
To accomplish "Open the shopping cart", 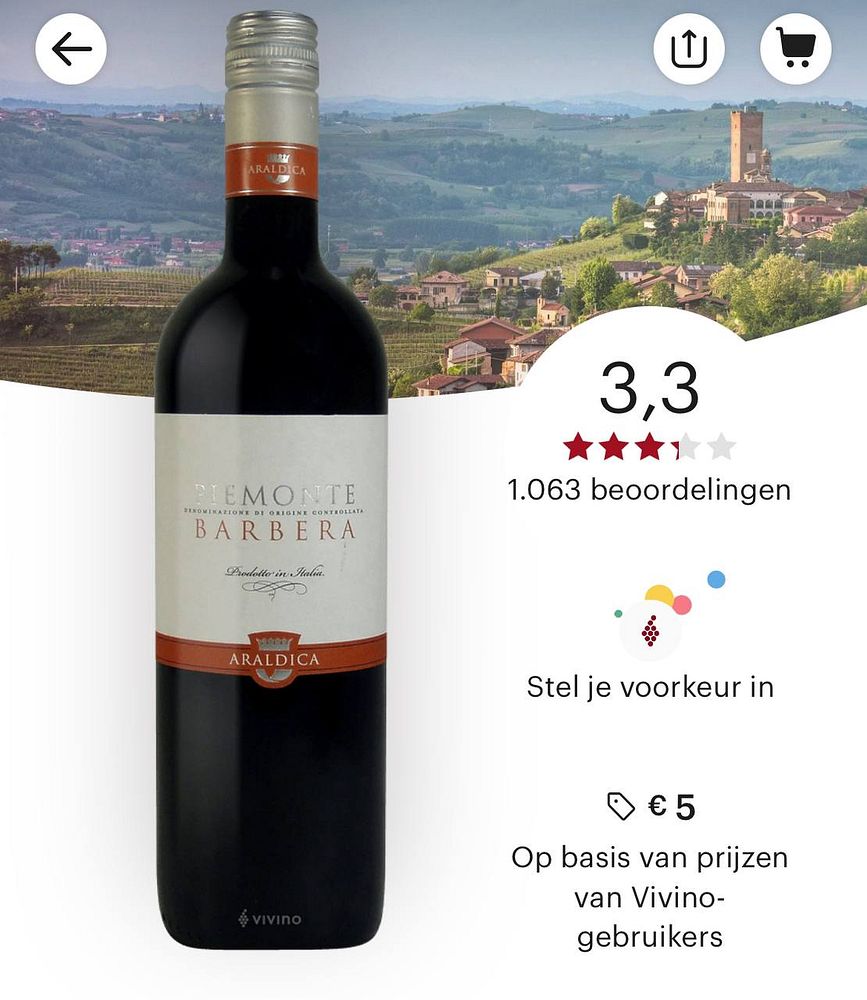I will [x=796, y=49].
